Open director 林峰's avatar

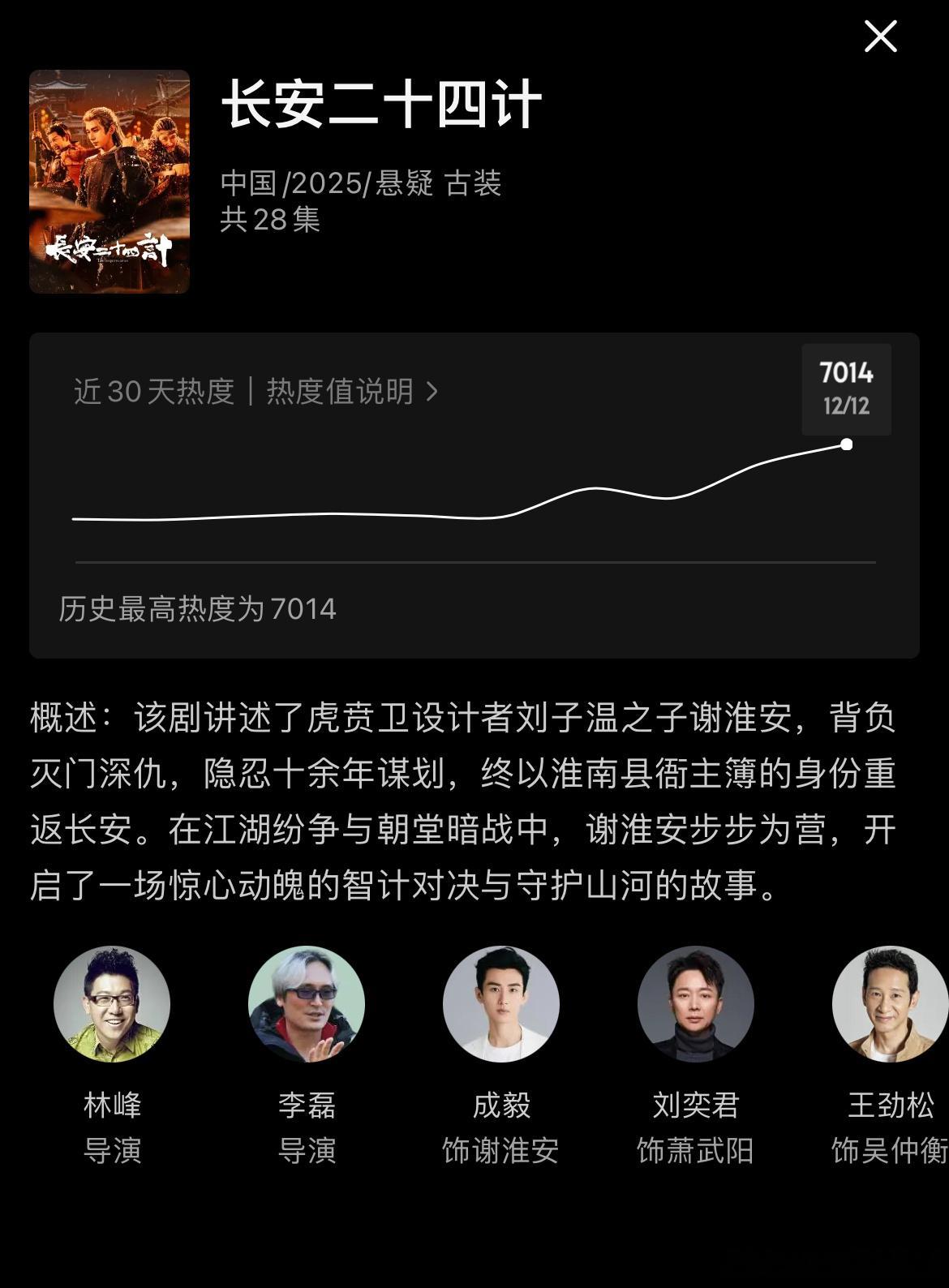(x=111, y=1003)
